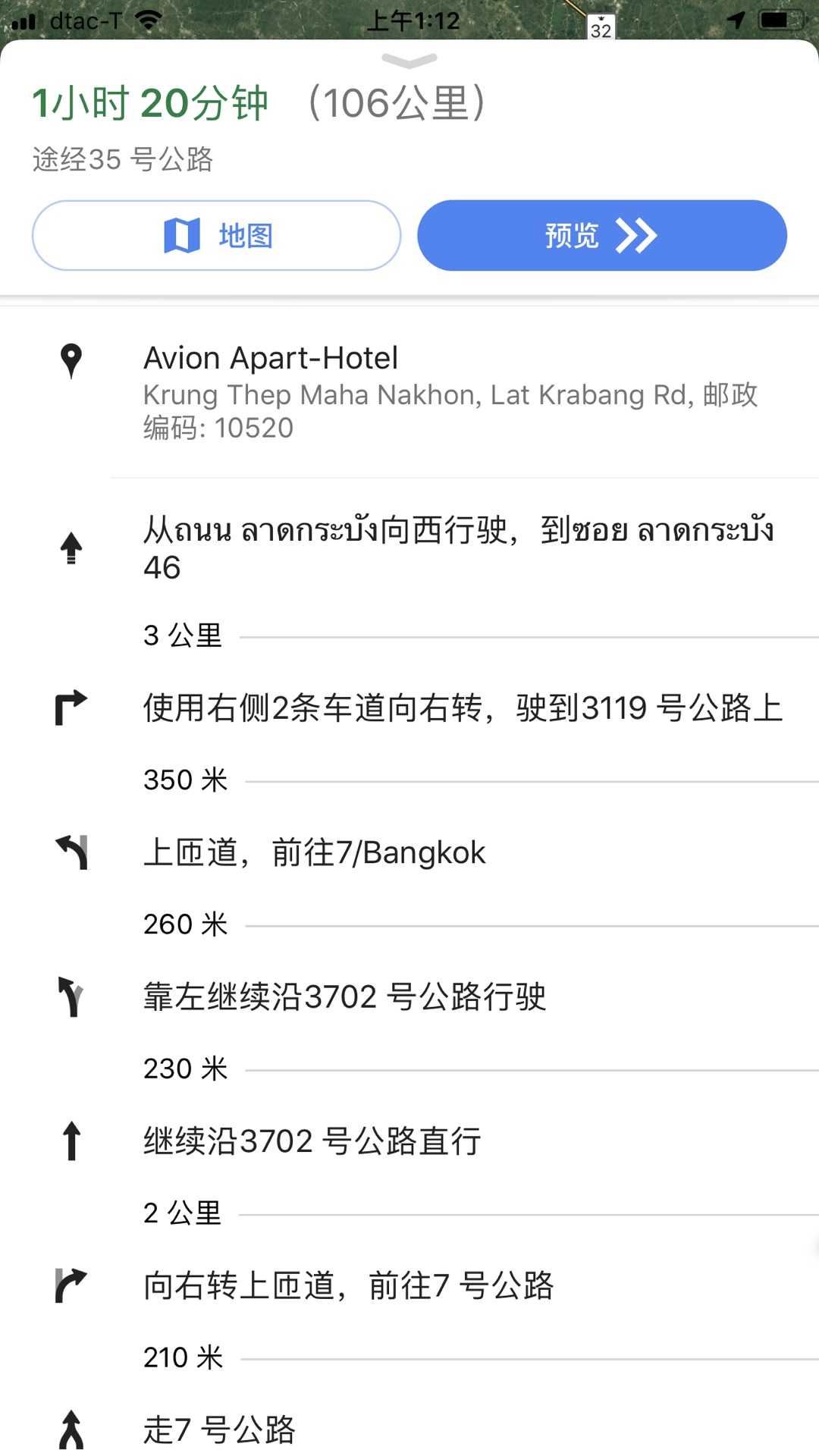This screenshot has height=1456, width=819.
Task: Open the right turn onto 3119 号公路 step
Action: click(463, 708)
